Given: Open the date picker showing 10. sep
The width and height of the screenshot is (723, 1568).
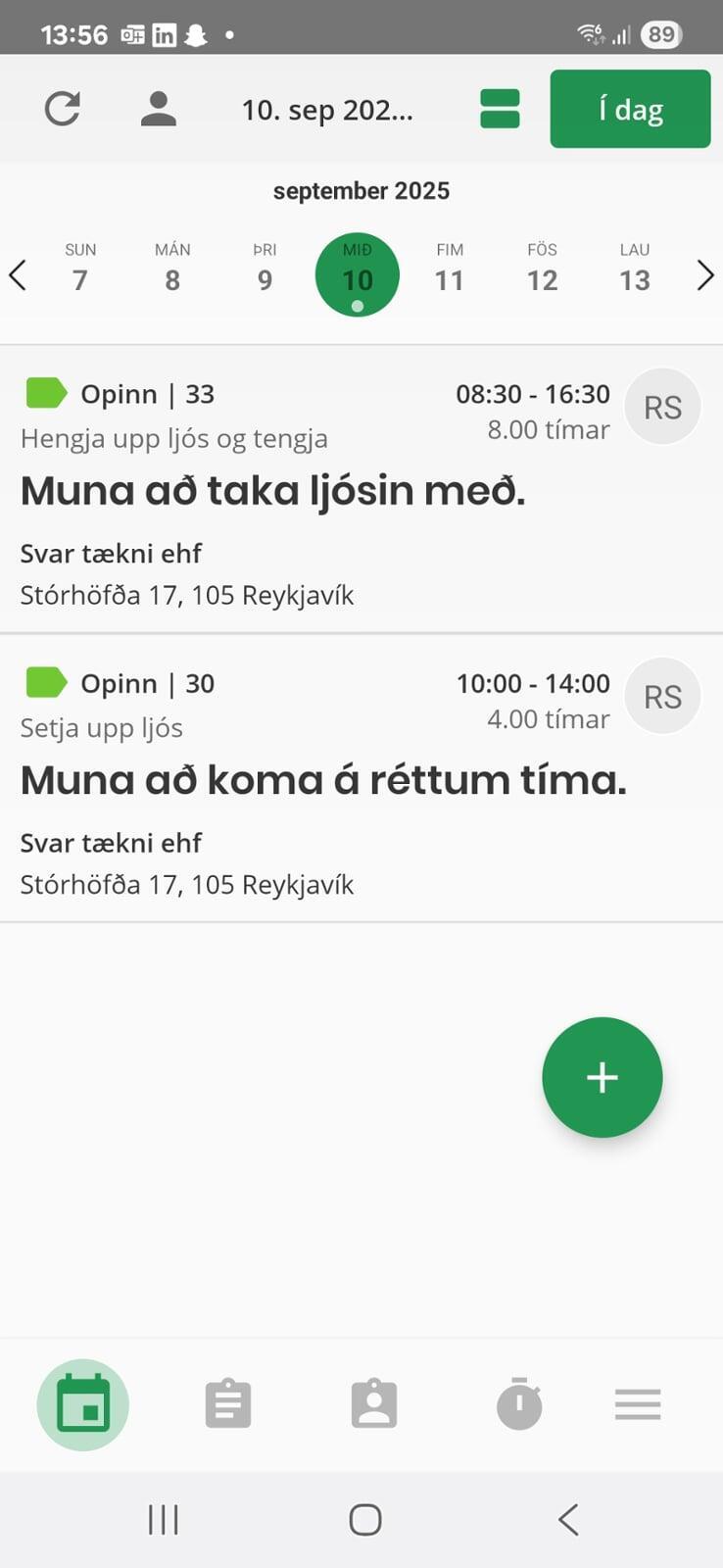Looking at the screenshot, I should pyautogui.click(x=327, y=110).
